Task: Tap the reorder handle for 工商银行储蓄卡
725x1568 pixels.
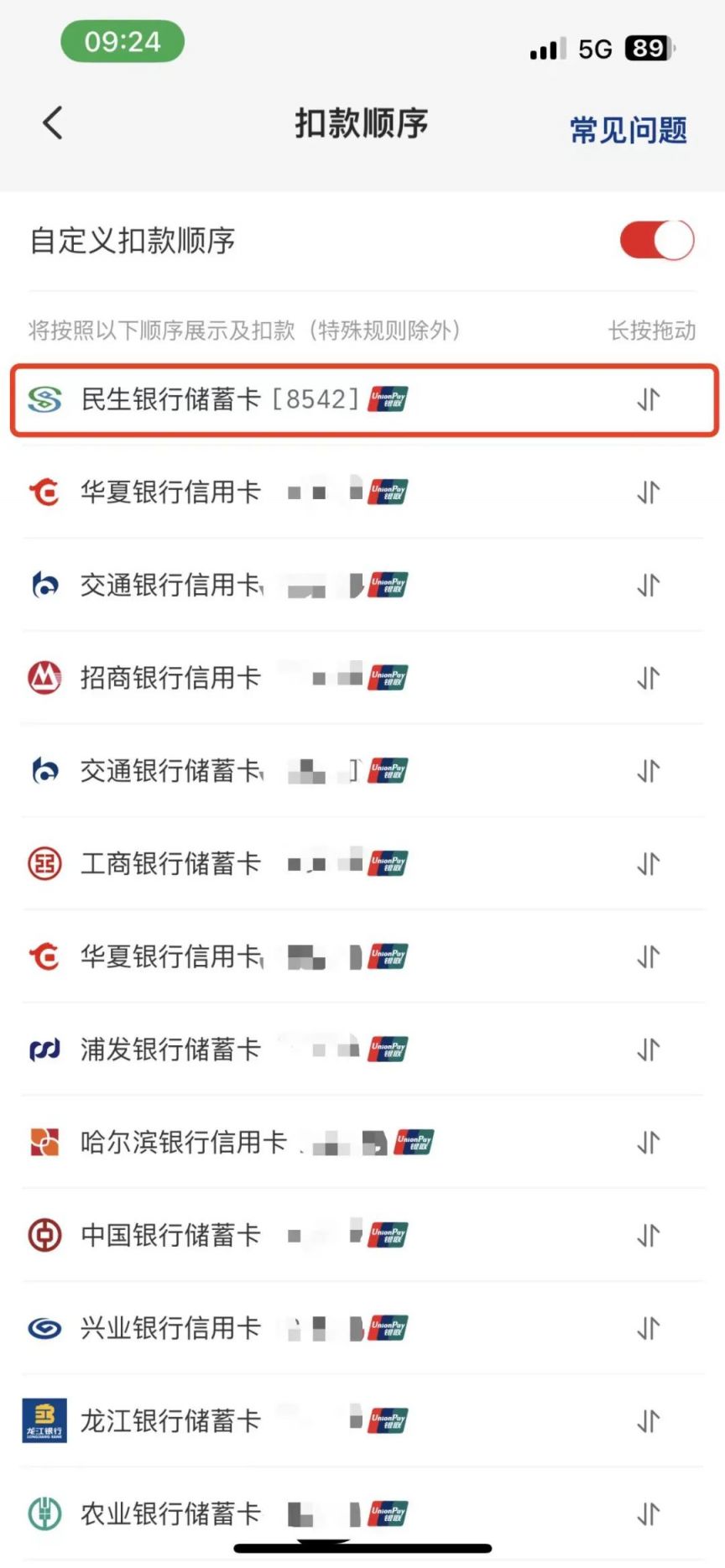Action: (x=649, y=863)
